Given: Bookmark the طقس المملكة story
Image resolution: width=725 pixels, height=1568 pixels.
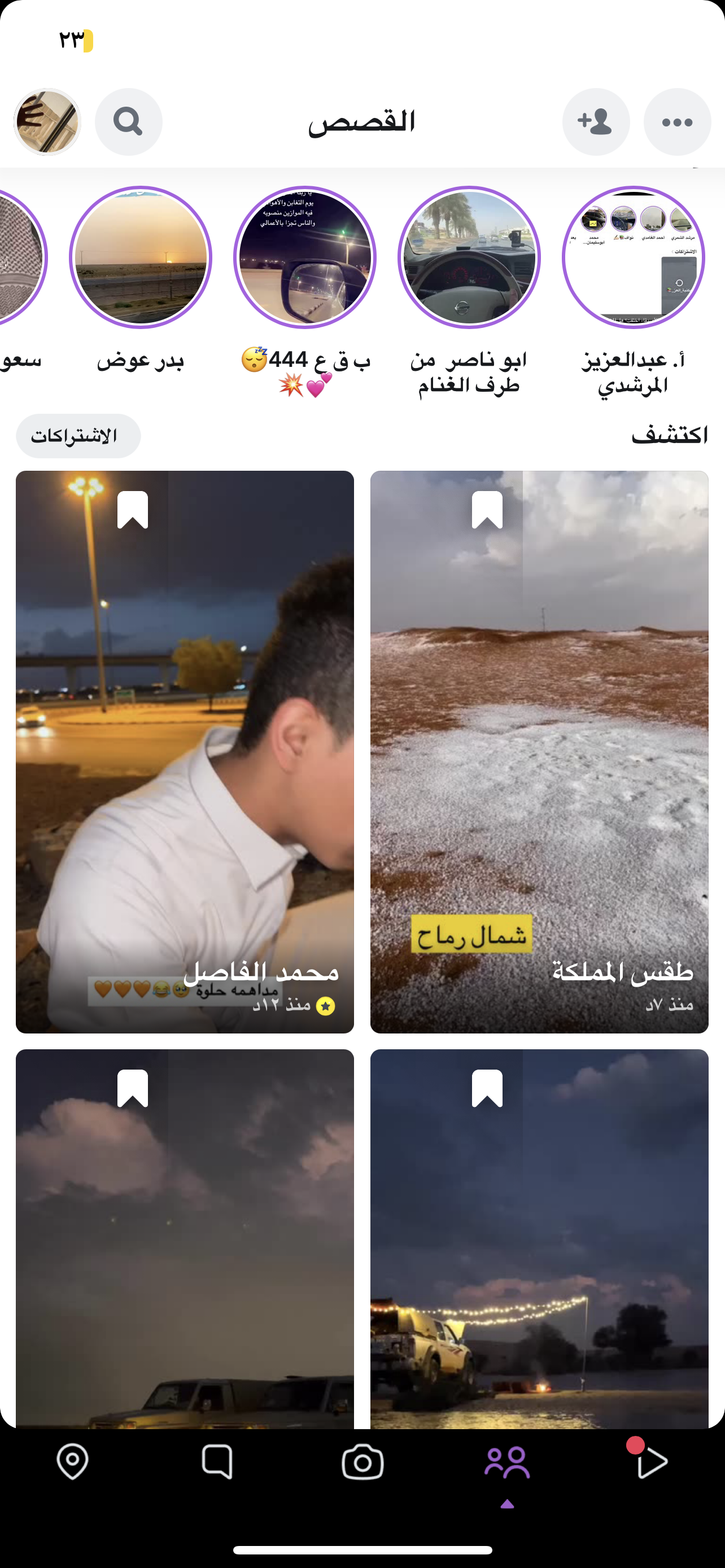Looking at the screenshot, I should (x=487, y=510).
